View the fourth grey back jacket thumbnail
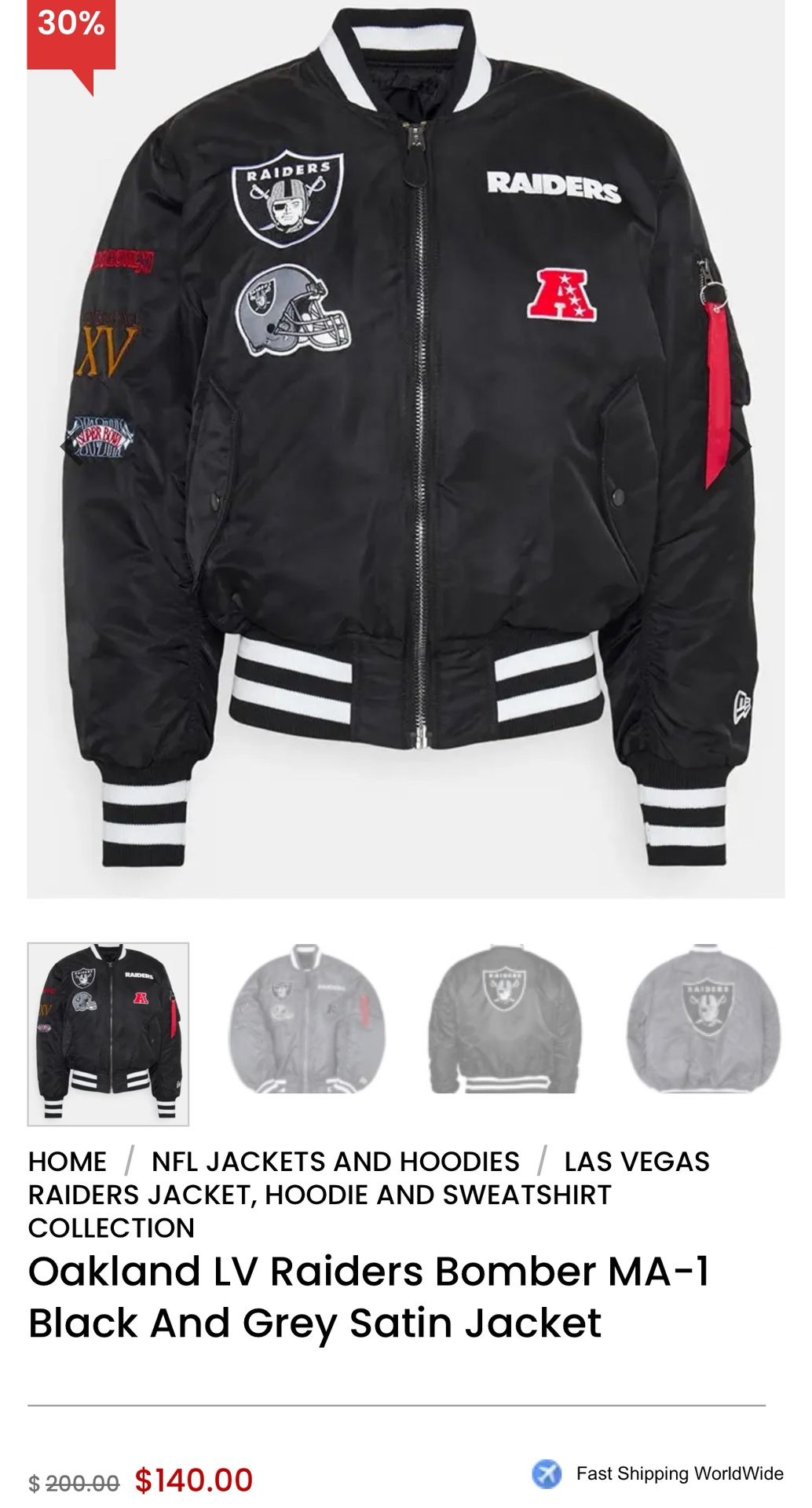 tap(704, 1019)
